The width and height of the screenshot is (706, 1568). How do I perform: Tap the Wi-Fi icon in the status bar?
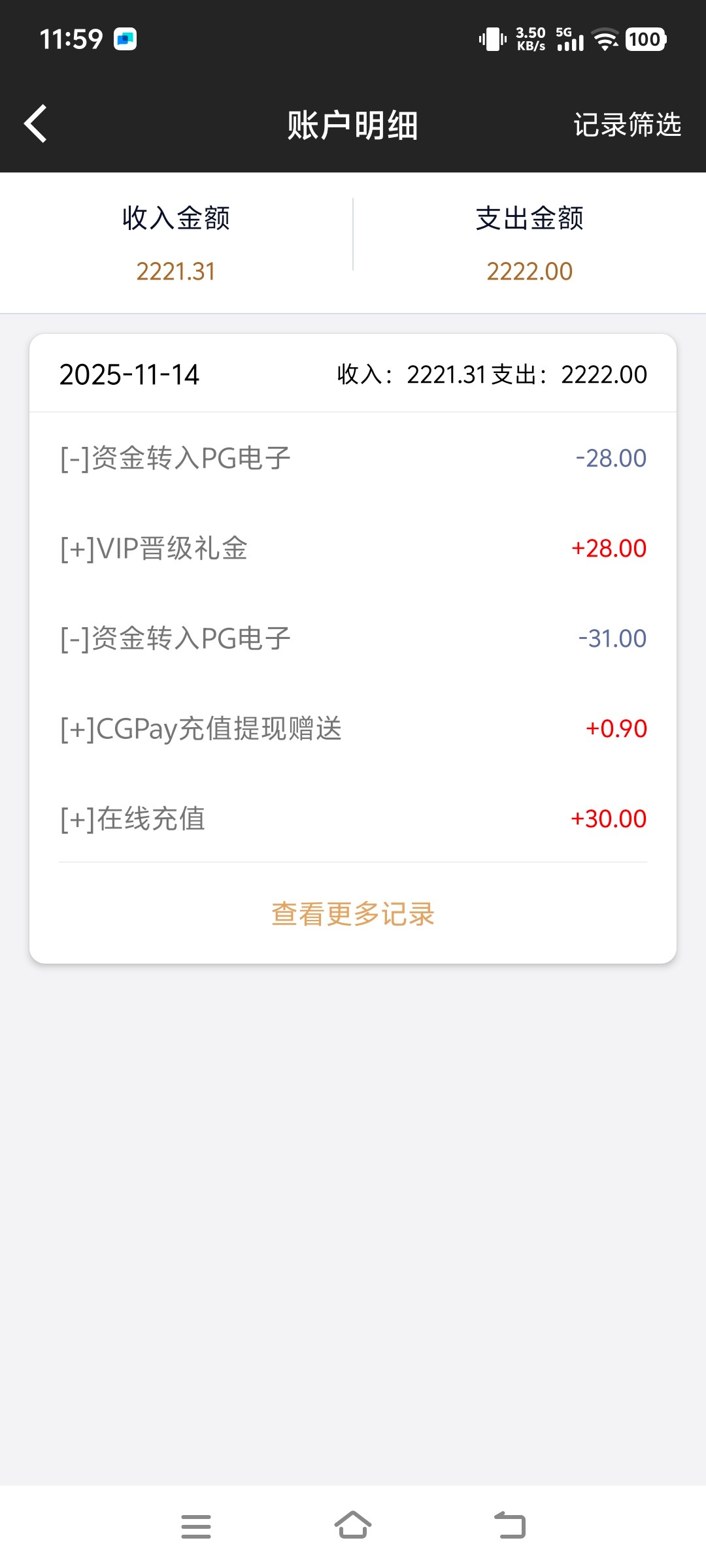(605, 39)
